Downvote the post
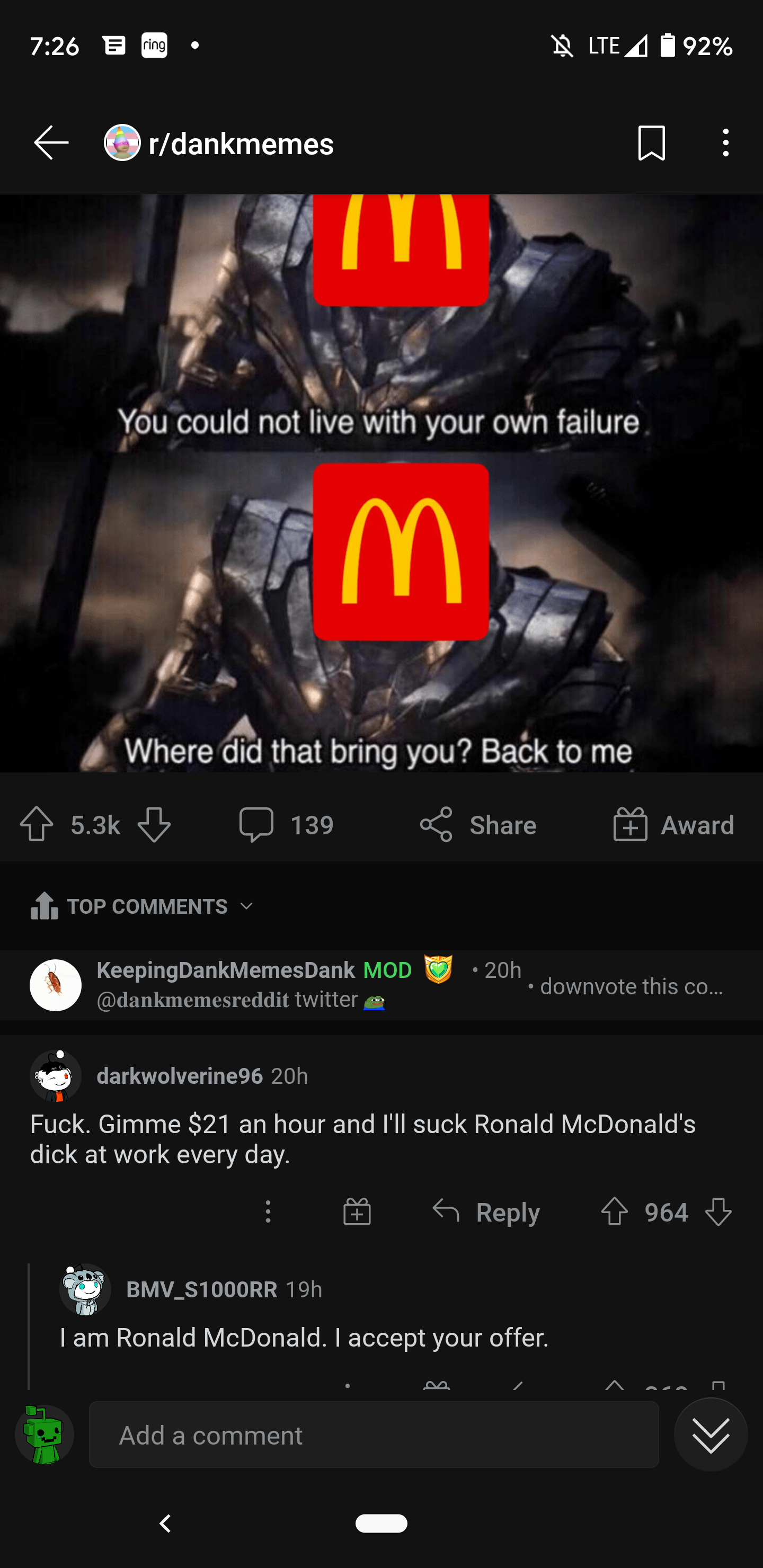The height and width of the screenshot is (1568, 763). click(x=154, y=825)
